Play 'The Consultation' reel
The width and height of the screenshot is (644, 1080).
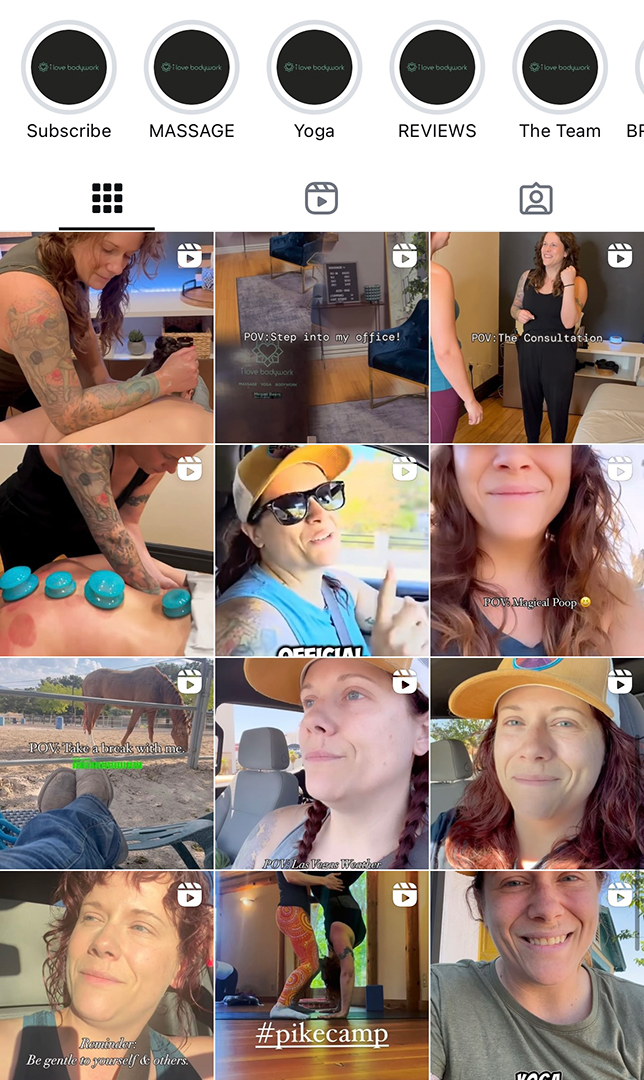(537, 337)
